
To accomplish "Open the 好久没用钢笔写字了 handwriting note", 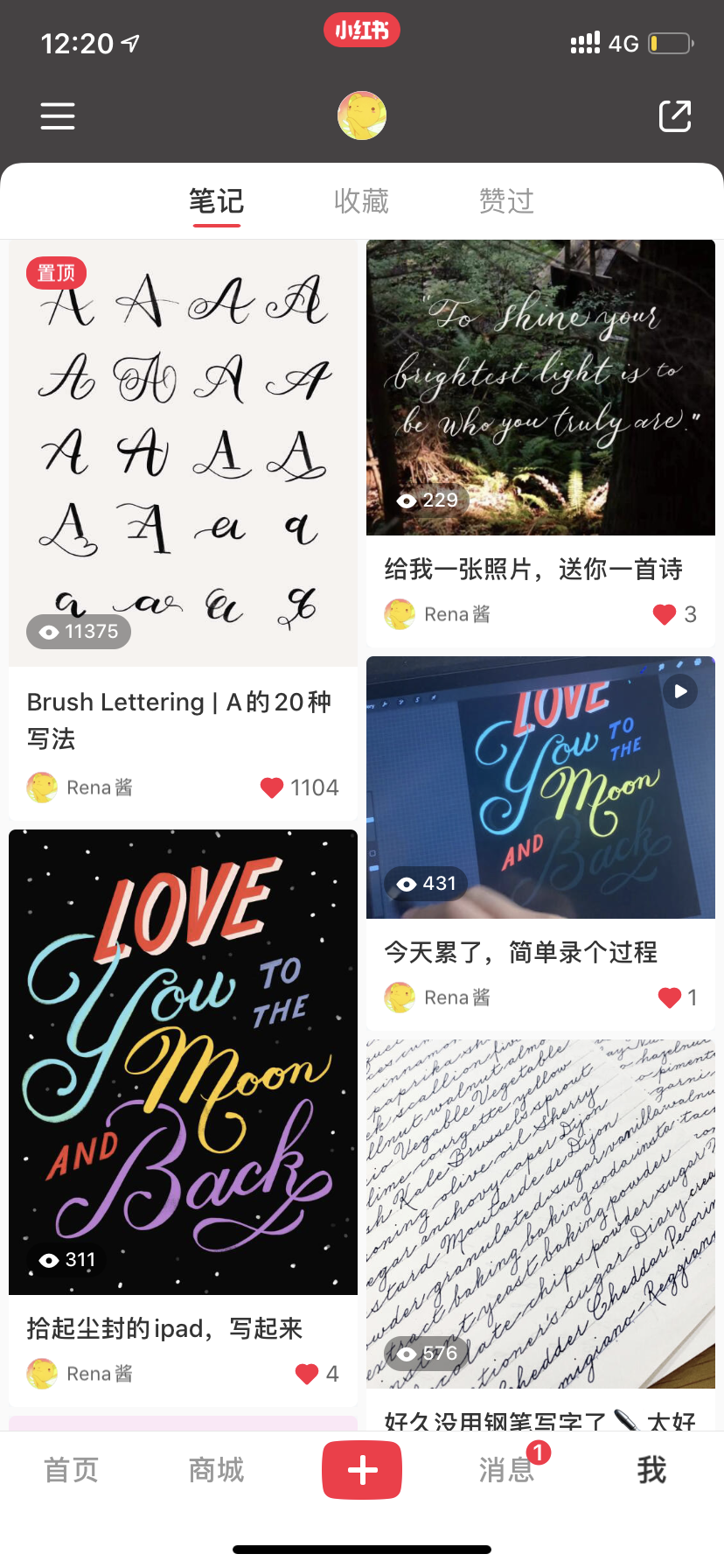I will click(540, 1214).
